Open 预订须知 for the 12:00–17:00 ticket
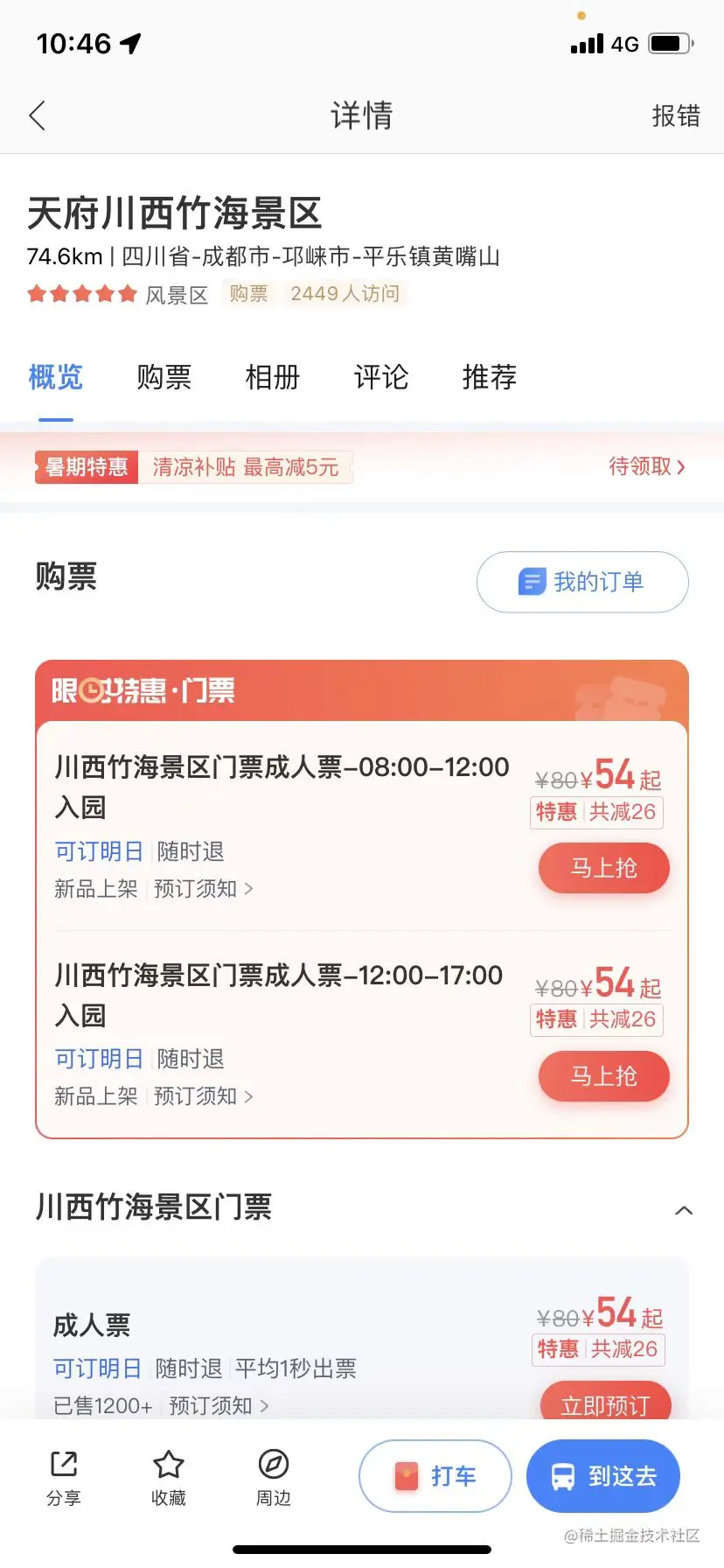This screenshot has height=1568, width=724. [x=203, y=1096]
